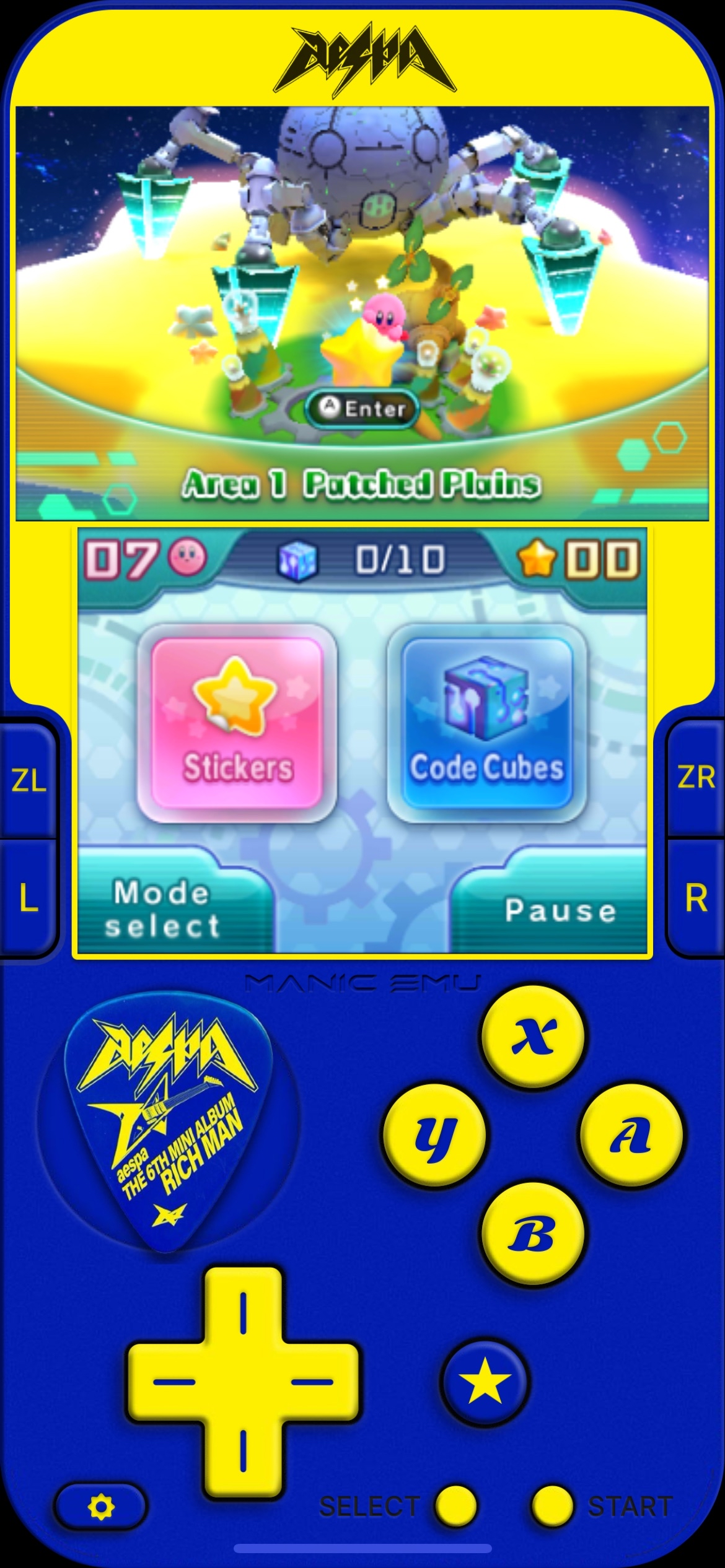Tap the blue star button
Screen dimensions: 725x1568
click(x=485, y=1382)
